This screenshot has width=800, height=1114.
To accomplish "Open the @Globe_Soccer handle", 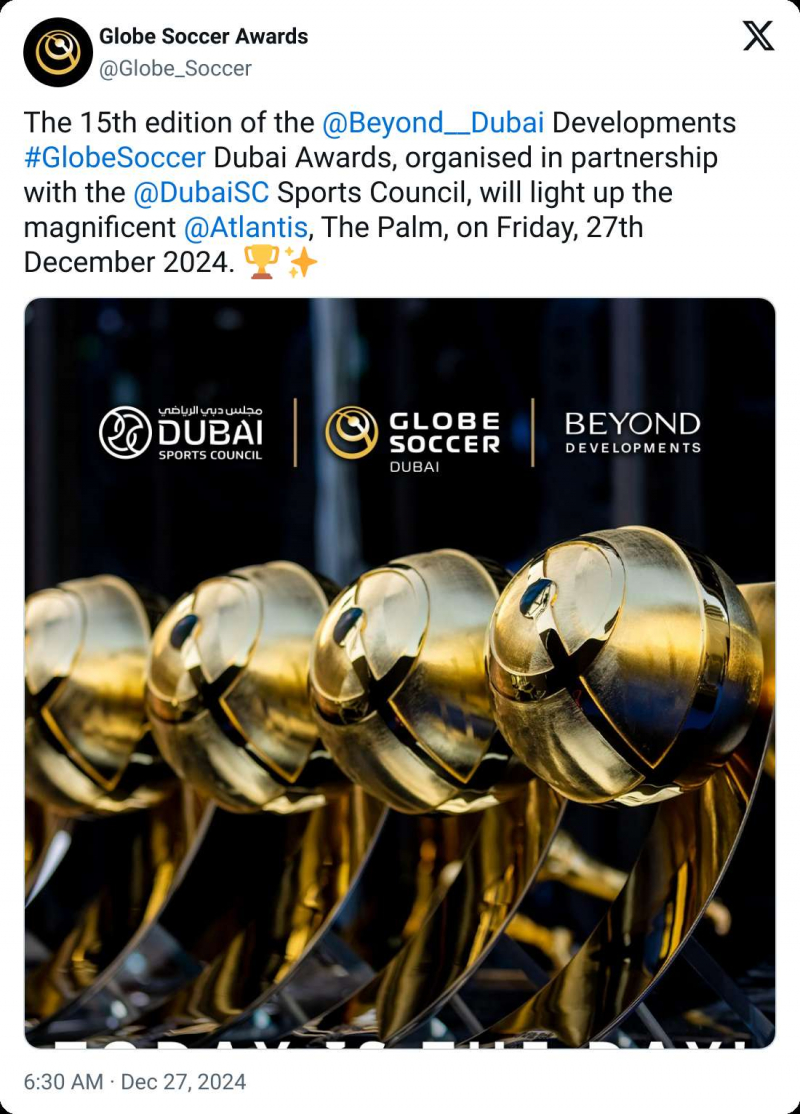I will tap(175, 69).
